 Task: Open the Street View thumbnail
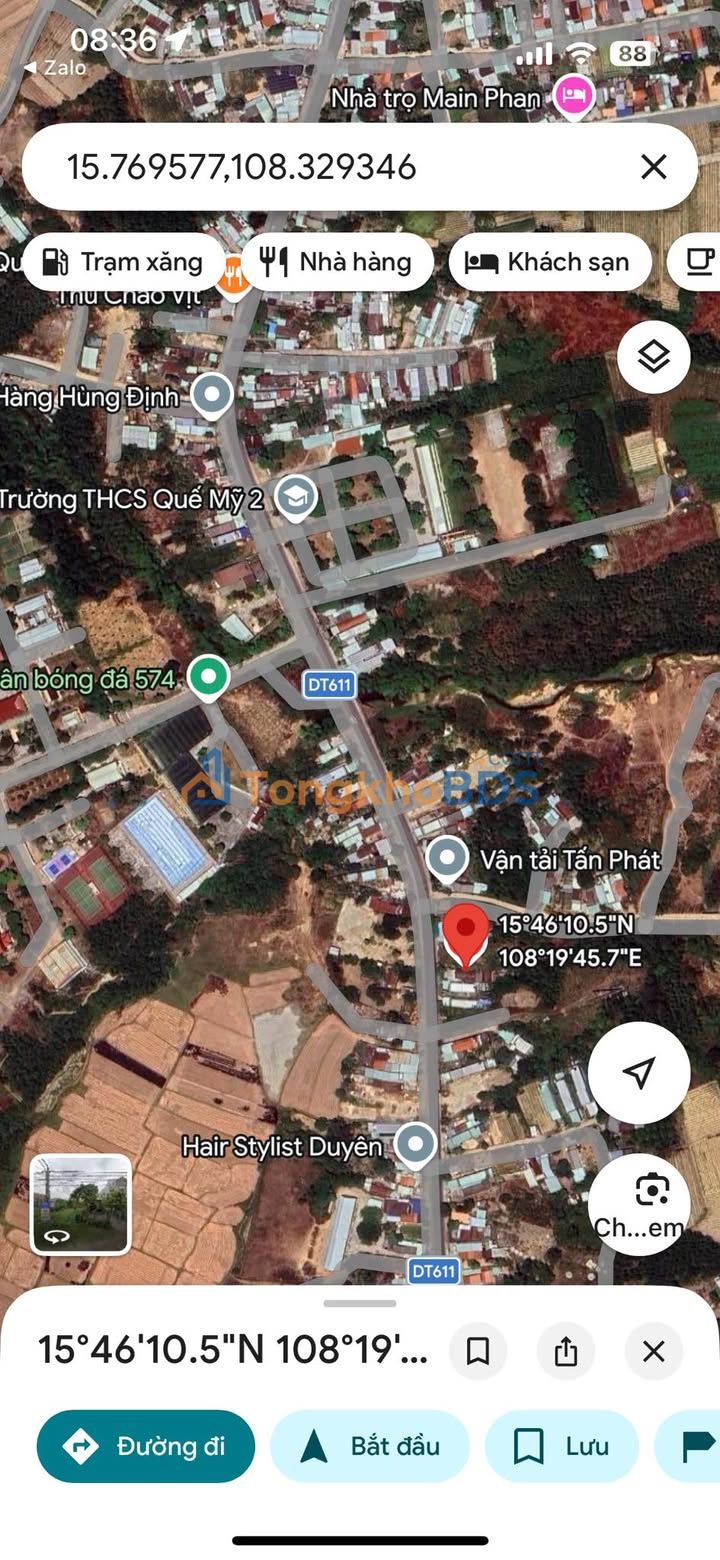pyautogui.click(x=81, y=1204)
